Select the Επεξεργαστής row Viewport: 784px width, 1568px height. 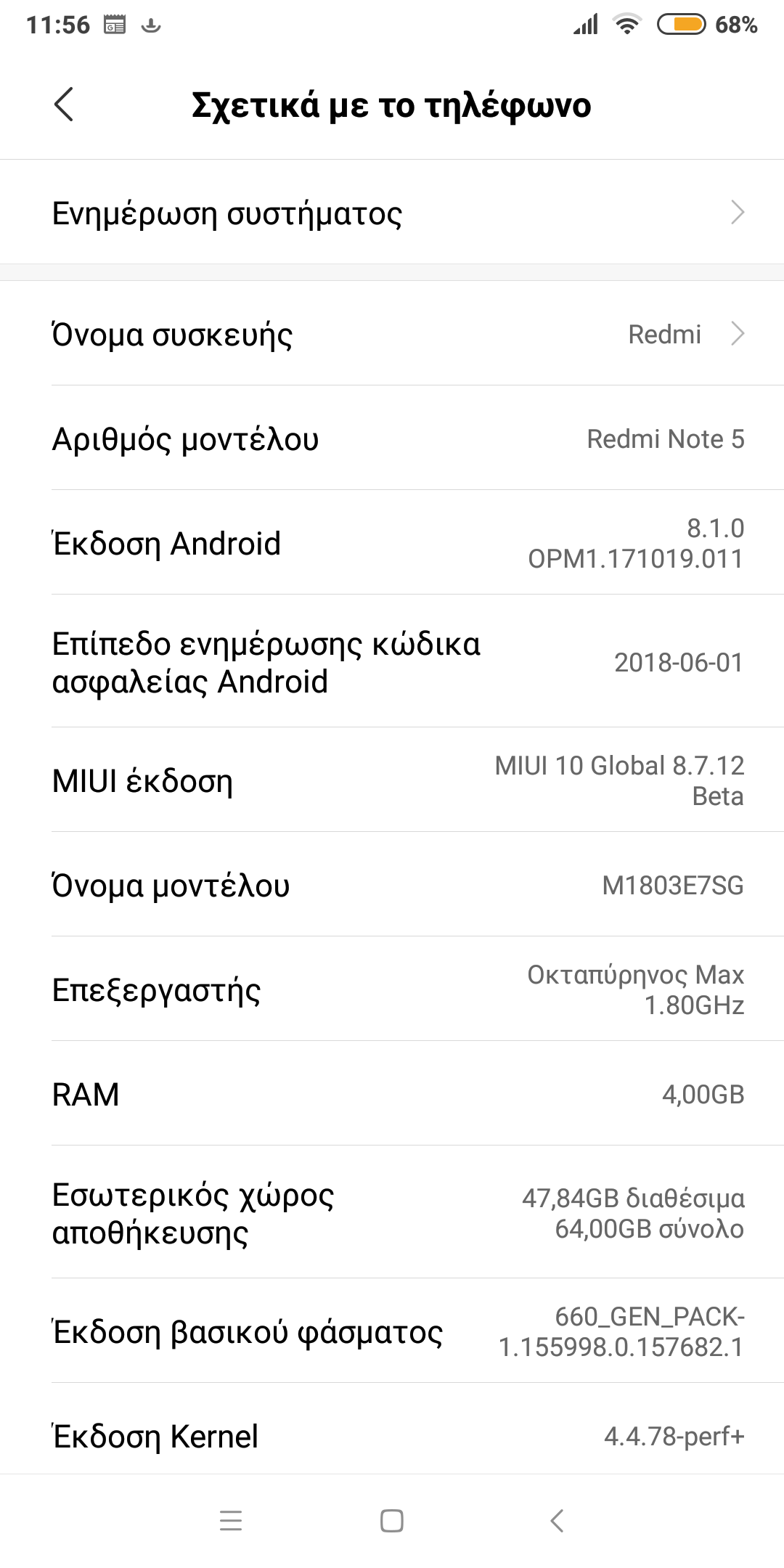(392, 989)
